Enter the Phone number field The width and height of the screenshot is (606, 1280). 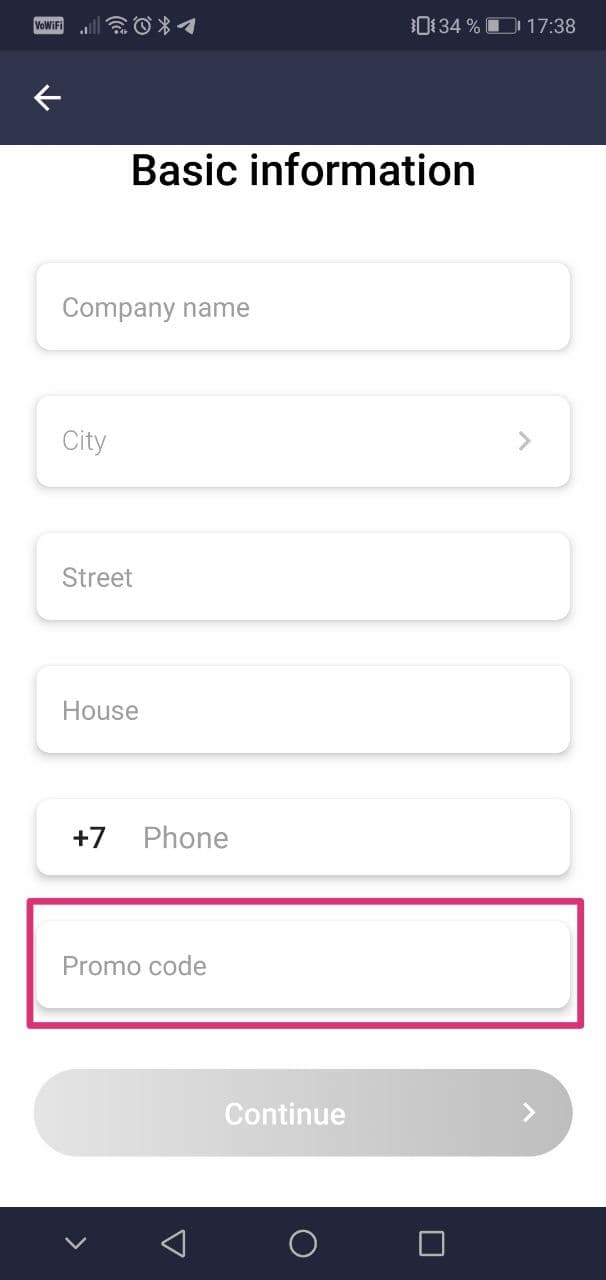pyautogui.click(x=303, y=837)
